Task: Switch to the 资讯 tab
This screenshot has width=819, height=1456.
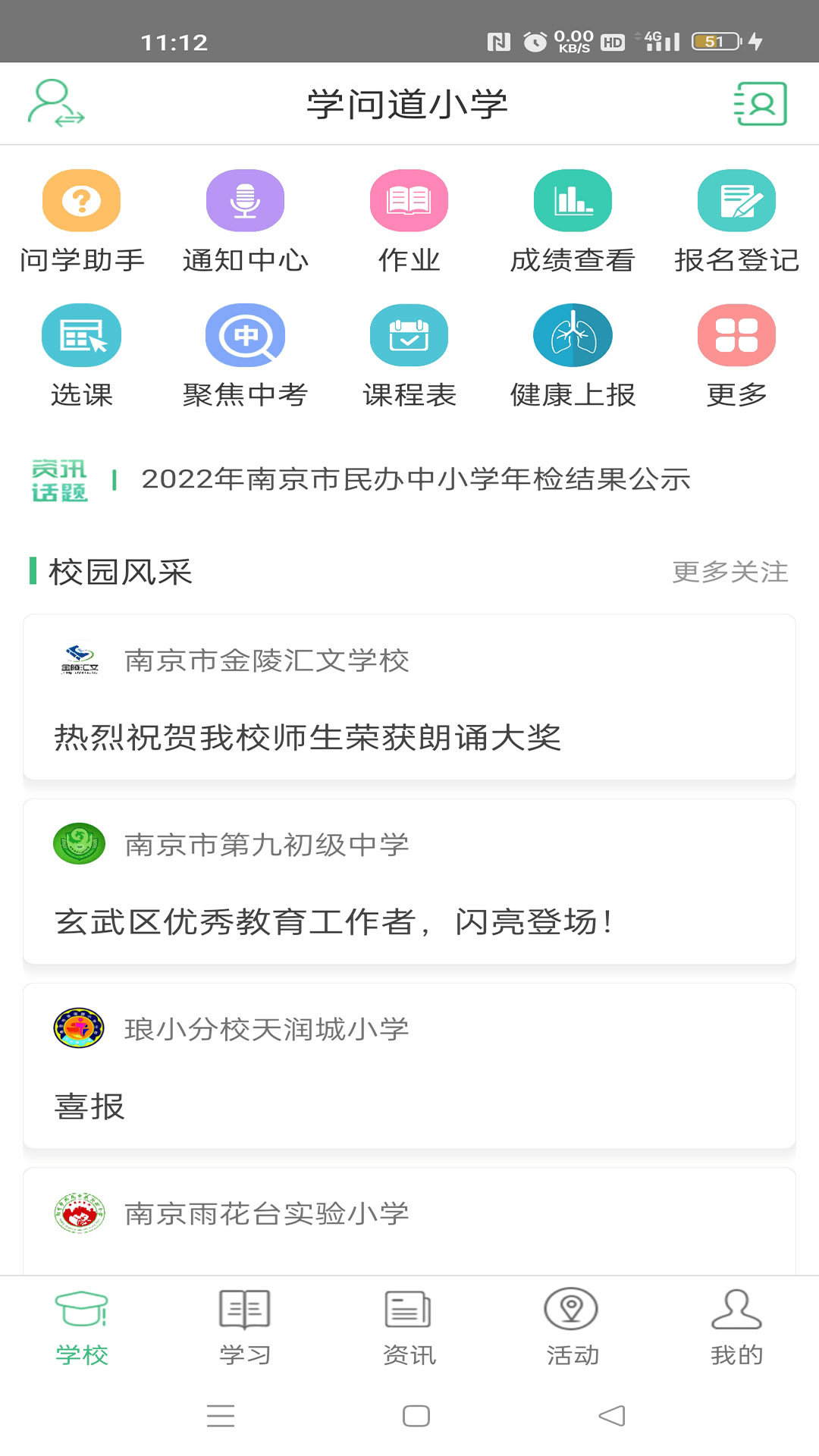Action: [409, 1329]
